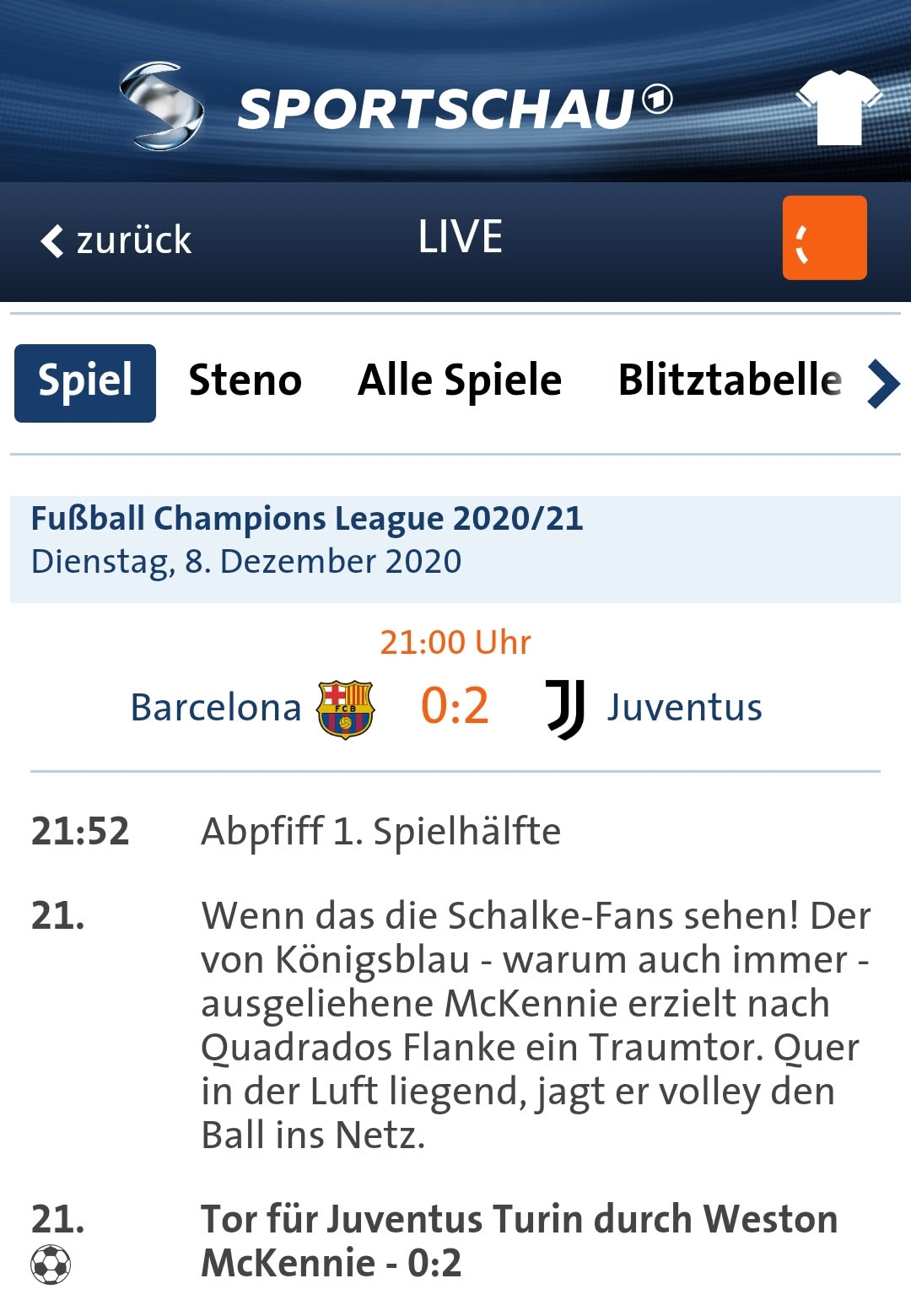Select the Spiel tab
This screenshot has width=911, height=1316.
click(x=85, y=383)
